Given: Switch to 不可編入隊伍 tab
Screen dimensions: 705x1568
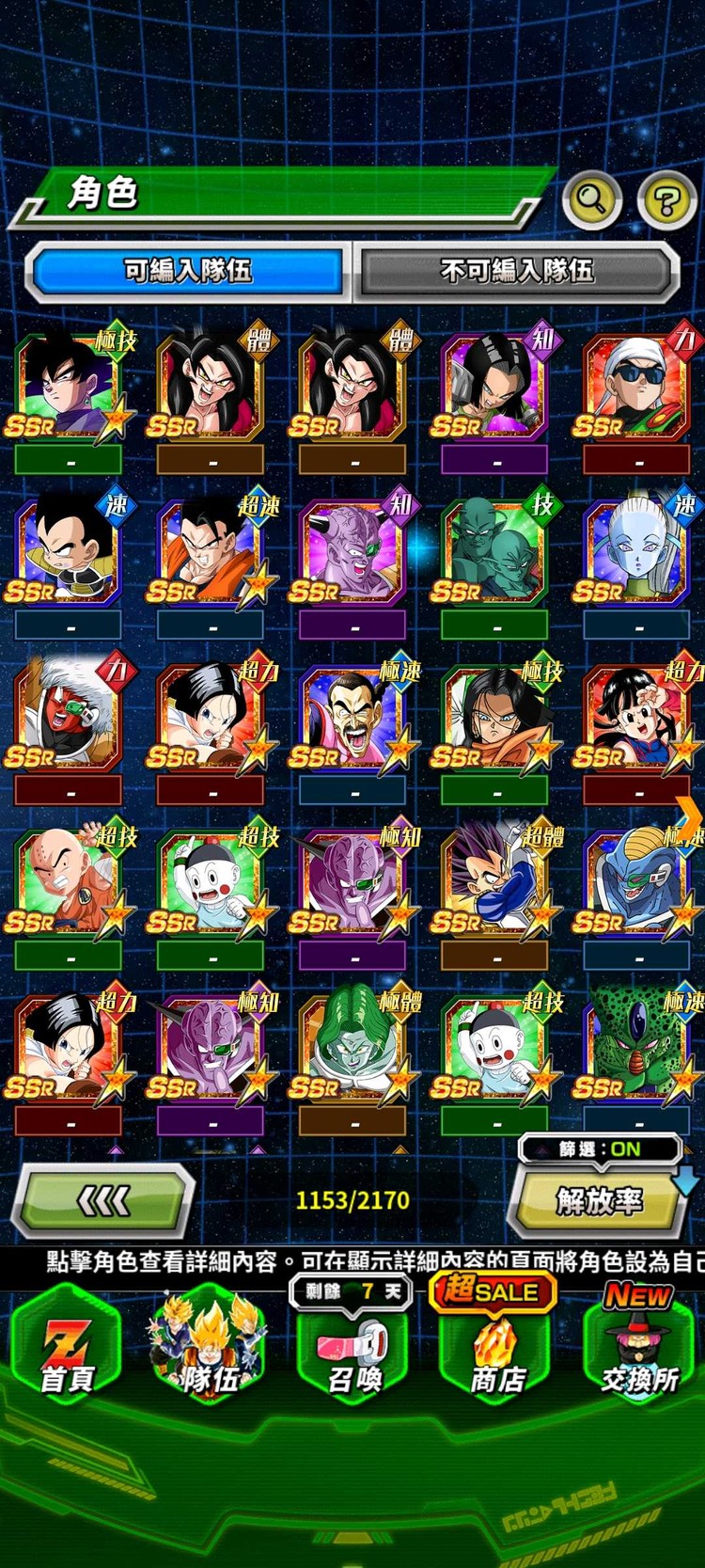Looking at the screenshot, I should (517, 271).
